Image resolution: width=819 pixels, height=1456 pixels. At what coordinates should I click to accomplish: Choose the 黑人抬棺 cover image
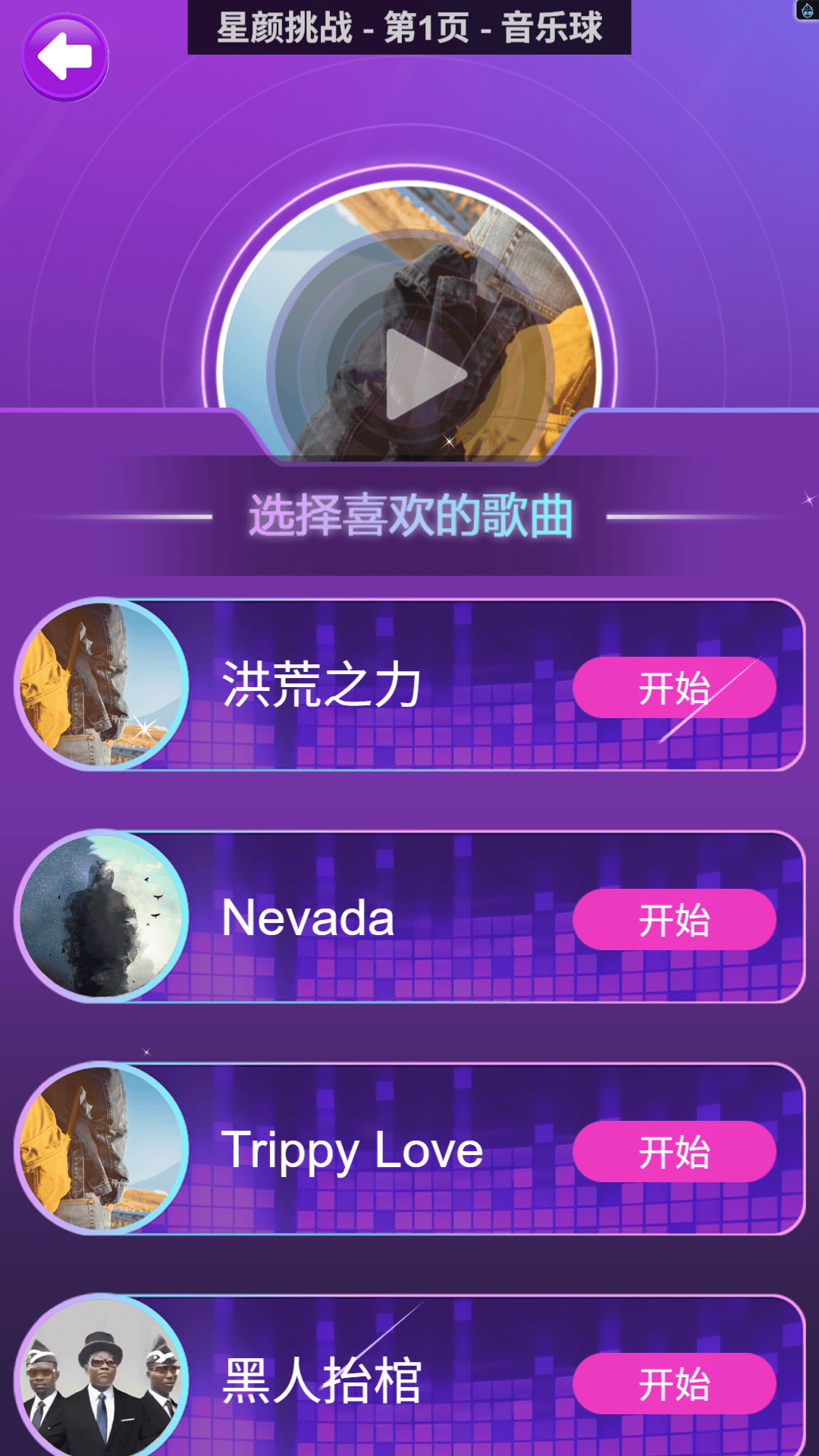[102, 1376]
